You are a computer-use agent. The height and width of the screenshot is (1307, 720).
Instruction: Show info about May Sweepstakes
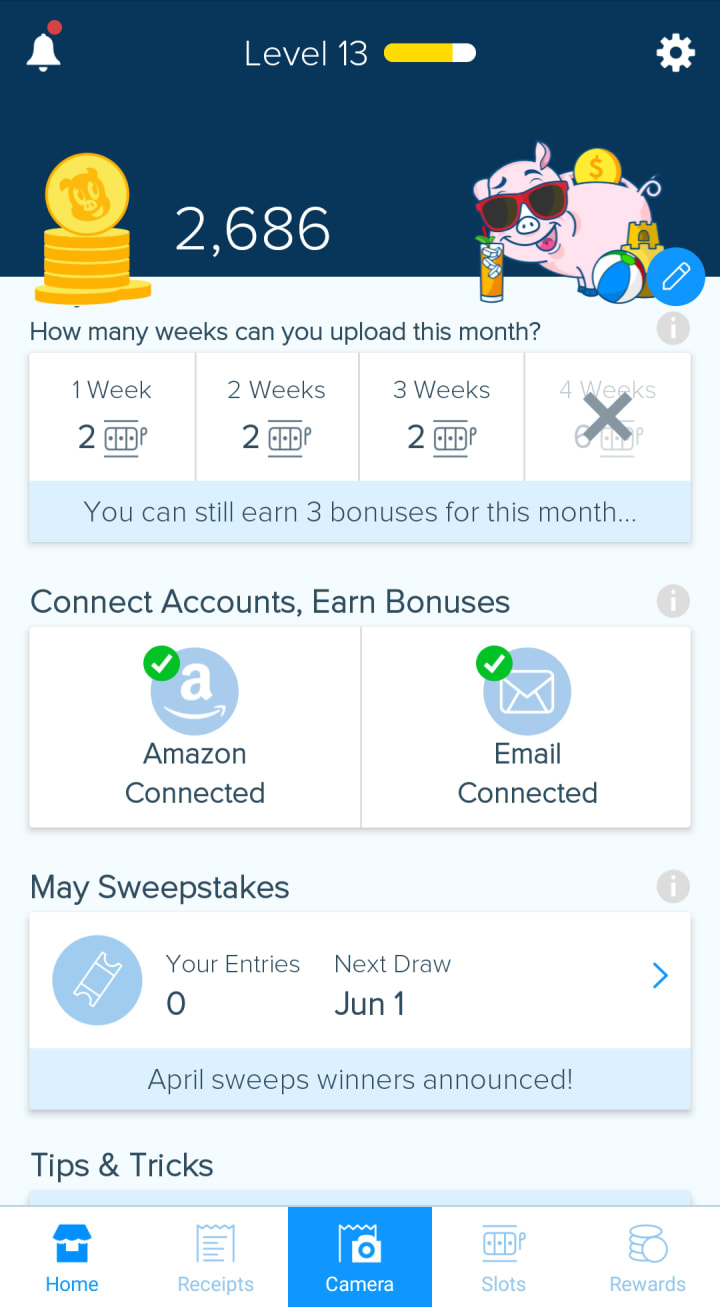pyautogui.click(x=673, y=886)
